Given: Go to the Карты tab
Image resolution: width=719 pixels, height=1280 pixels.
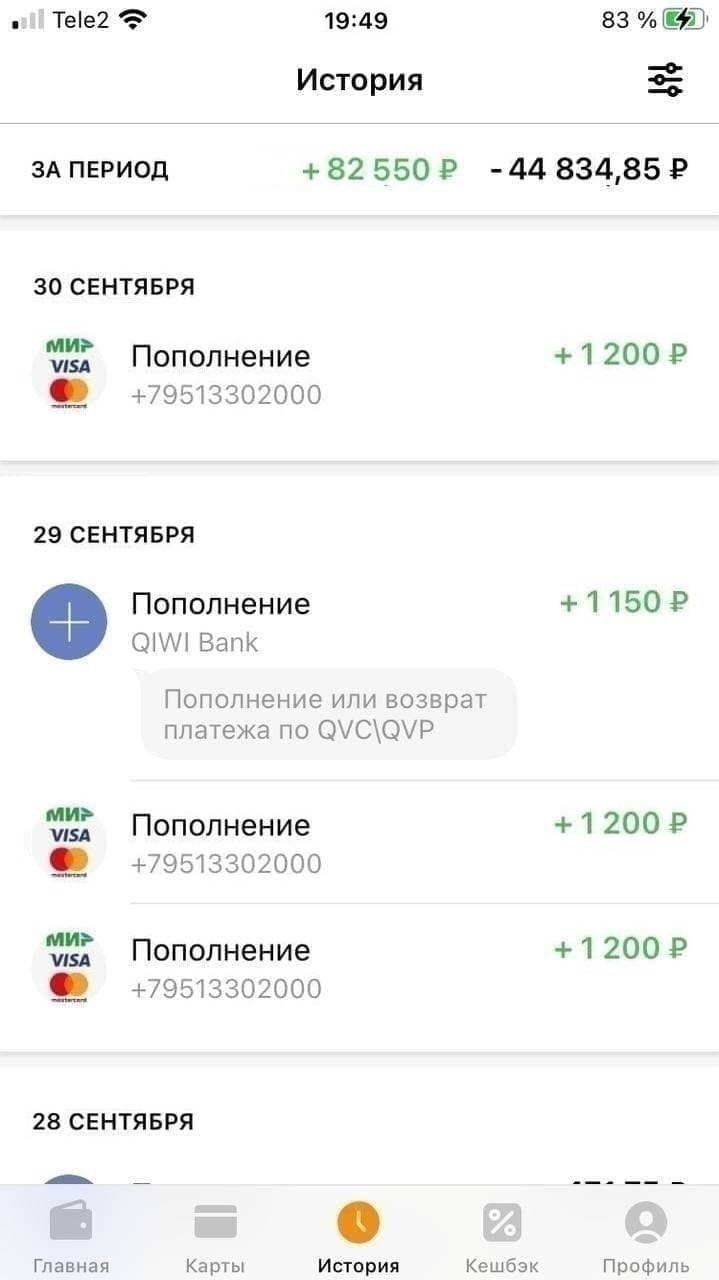Looking at the screenshot, I should pos(215,1236).
